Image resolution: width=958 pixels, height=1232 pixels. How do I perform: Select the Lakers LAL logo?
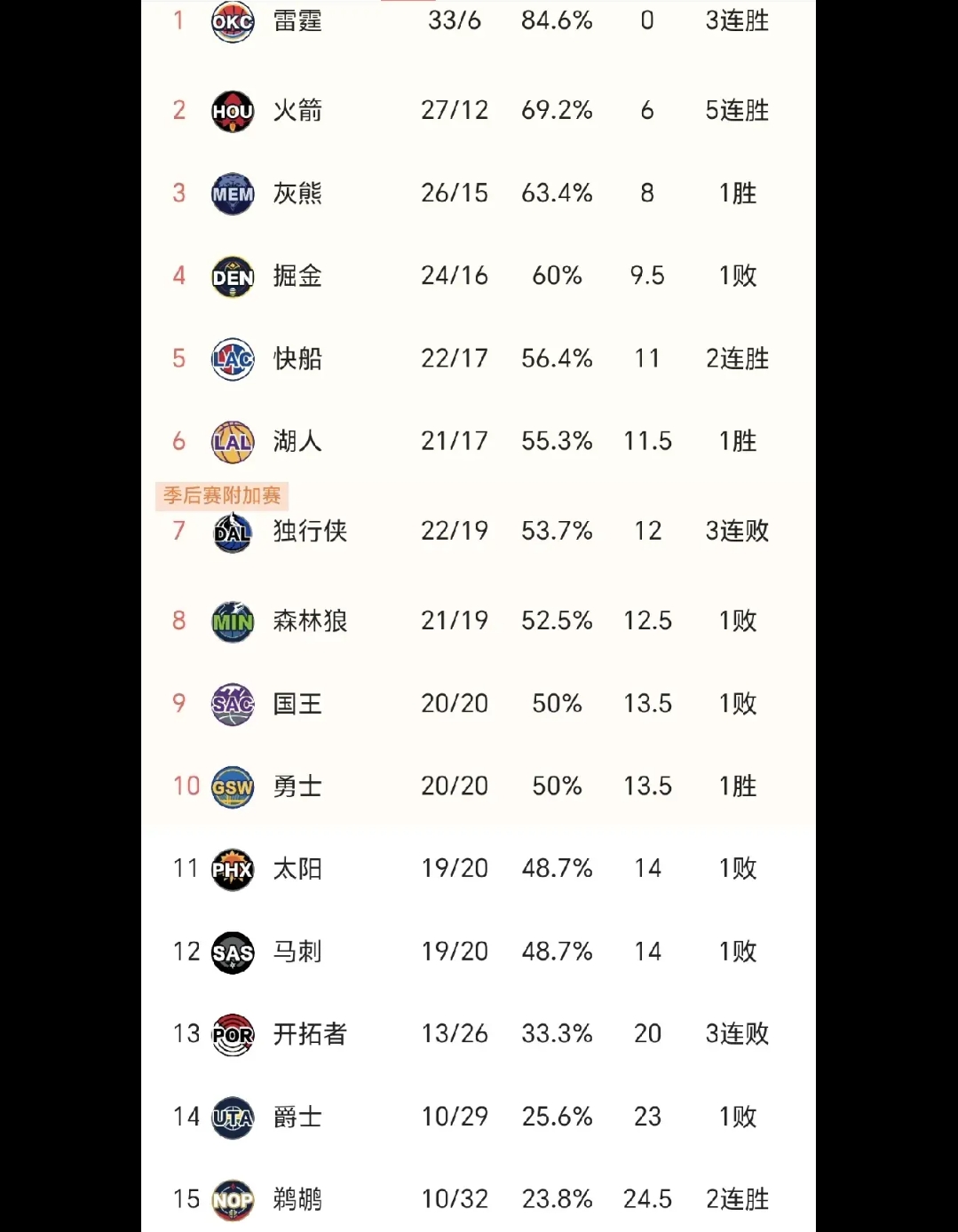232,440
